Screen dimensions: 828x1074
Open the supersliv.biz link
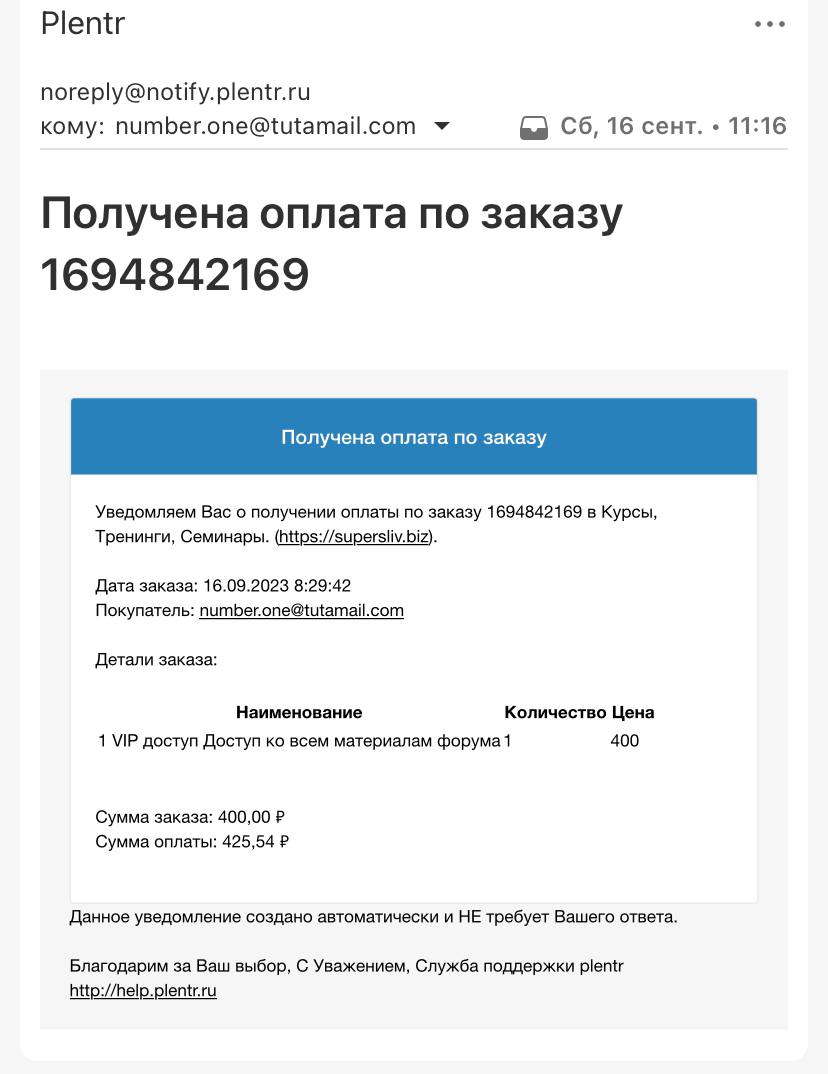point(354,536)
